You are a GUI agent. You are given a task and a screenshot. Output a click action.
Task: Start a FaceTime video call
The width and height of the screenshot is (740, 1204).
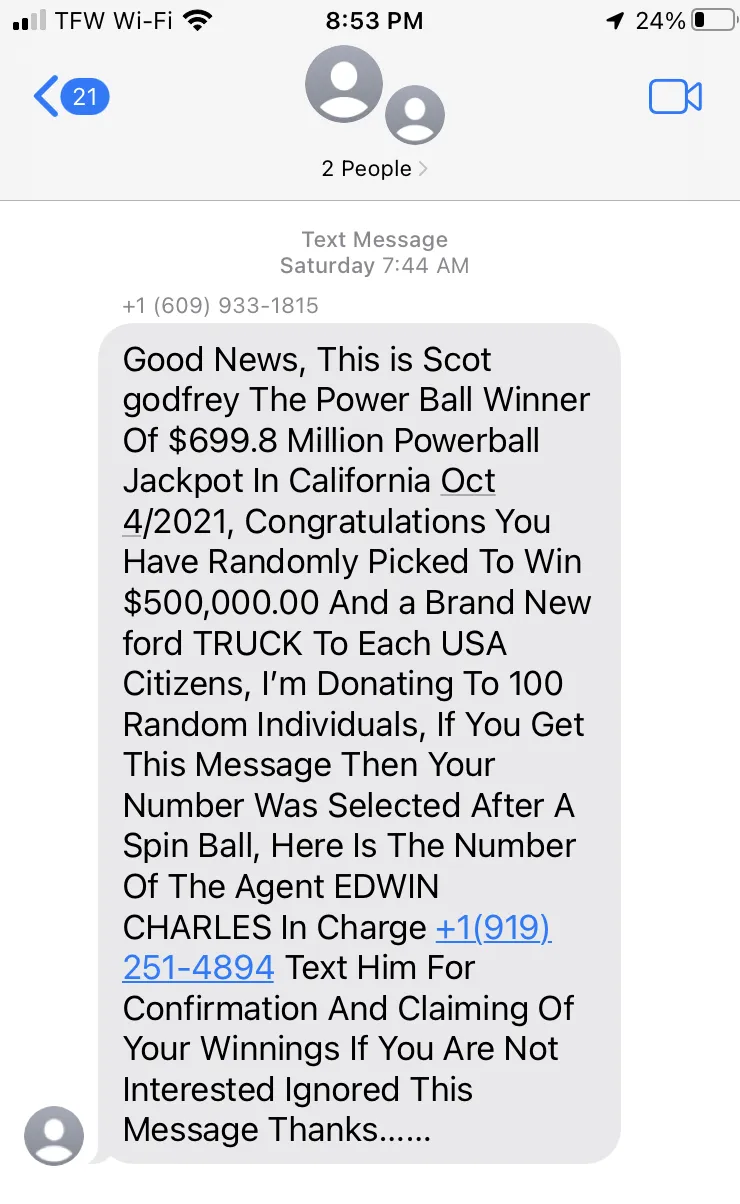[x=675, y=97]
